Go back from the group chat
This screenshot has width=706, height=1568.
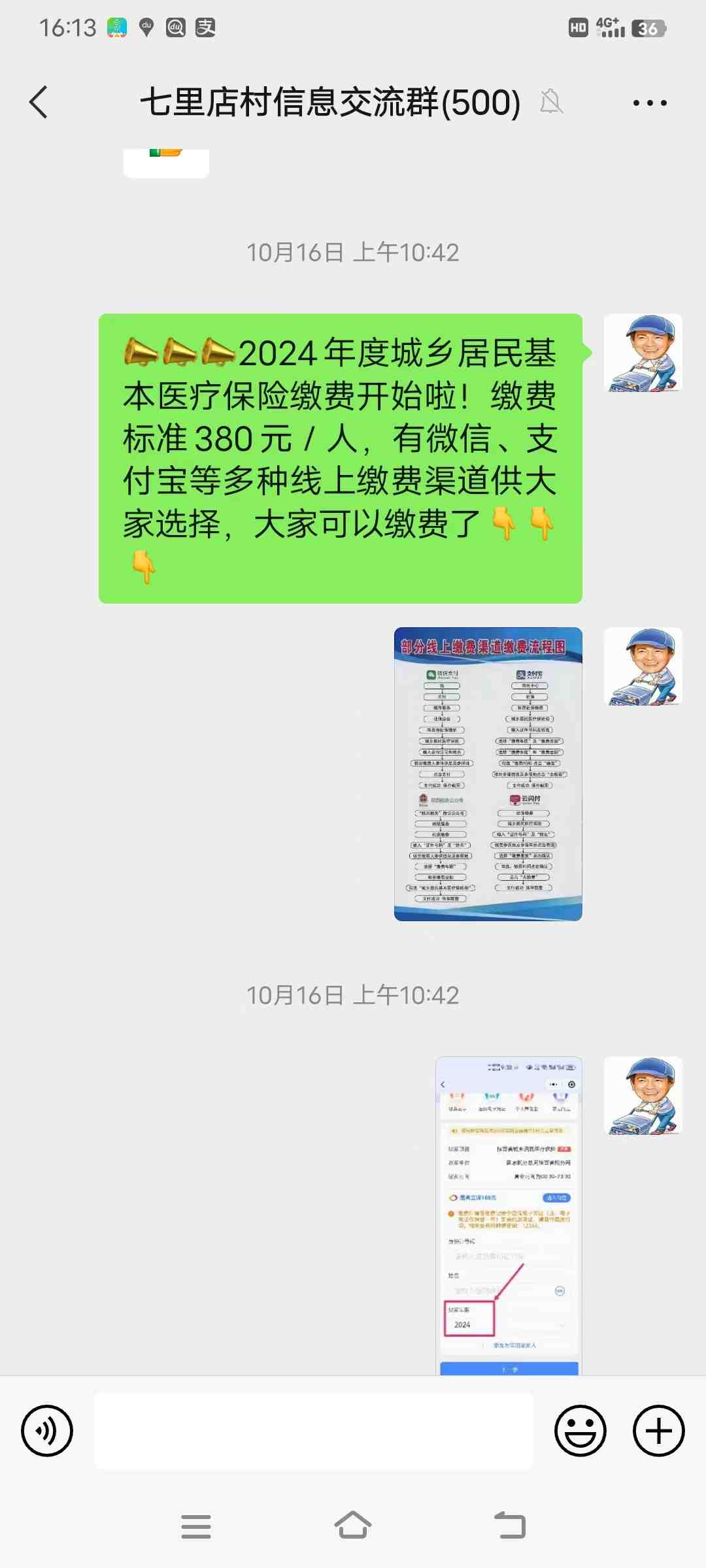coord(39,103)
